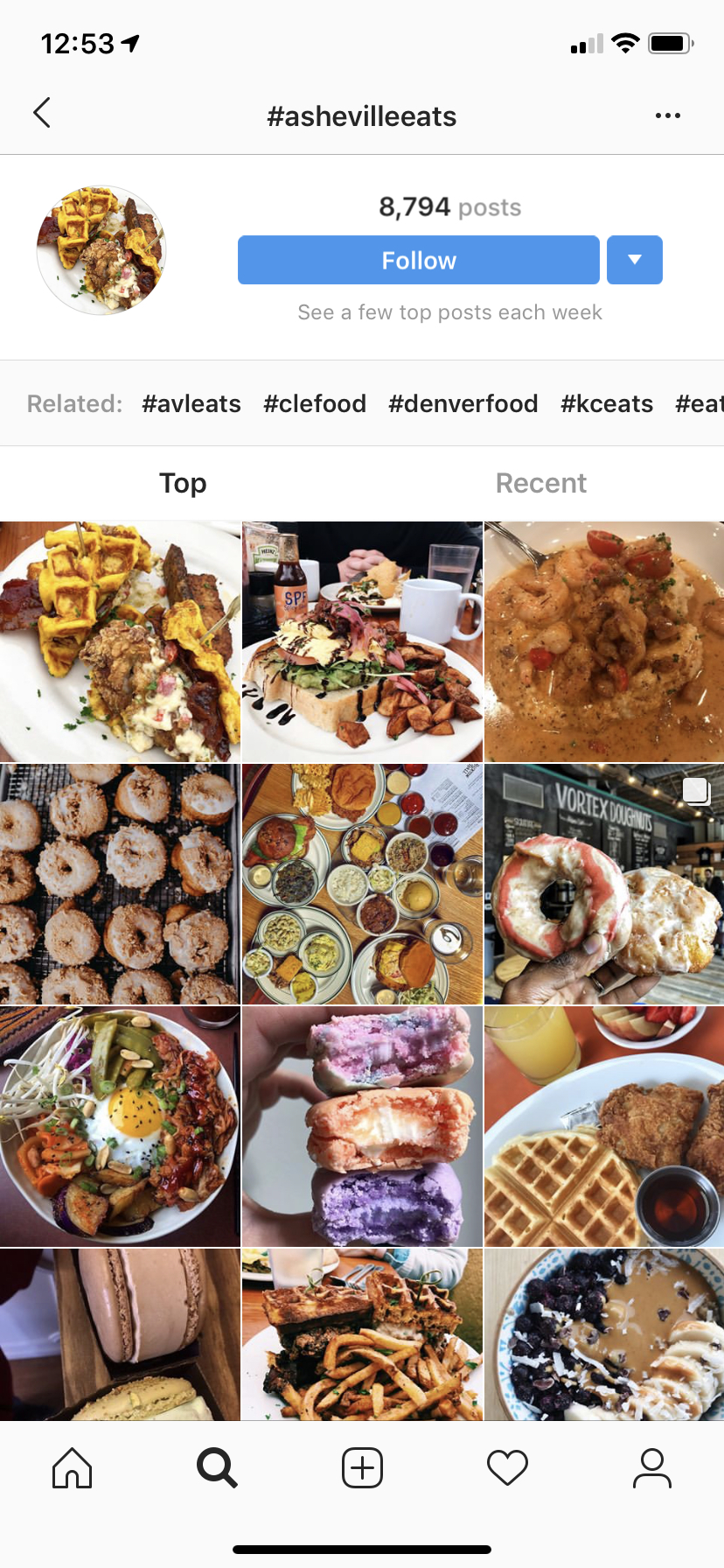Viewport: 724px width, 1568px height.
Task: Open related hashtag #denverfood
Action: (x=463, y=403)
